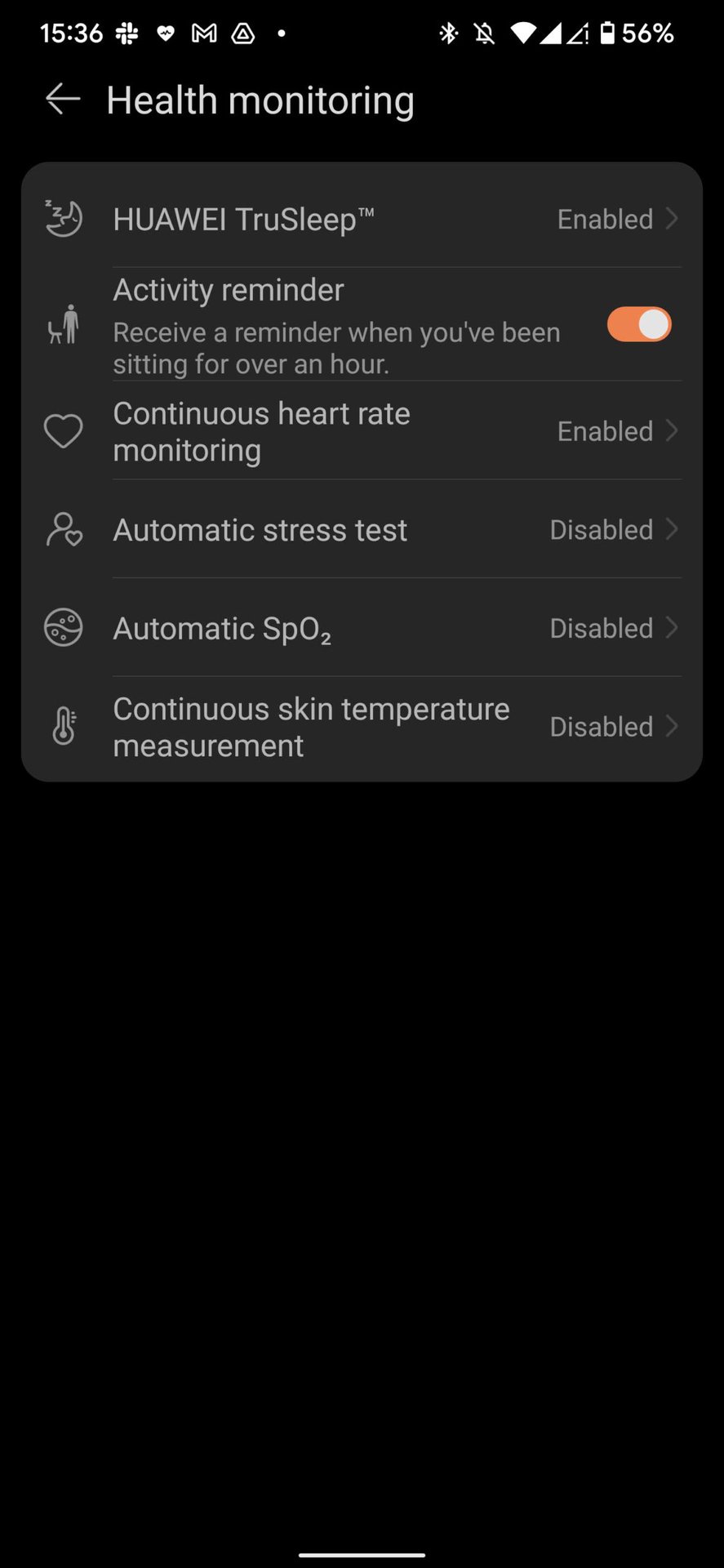The width and height of the screenshot is (724, 1568).
Task: Open Continuous skin temperature measurement
Action: tap(362, 727)
